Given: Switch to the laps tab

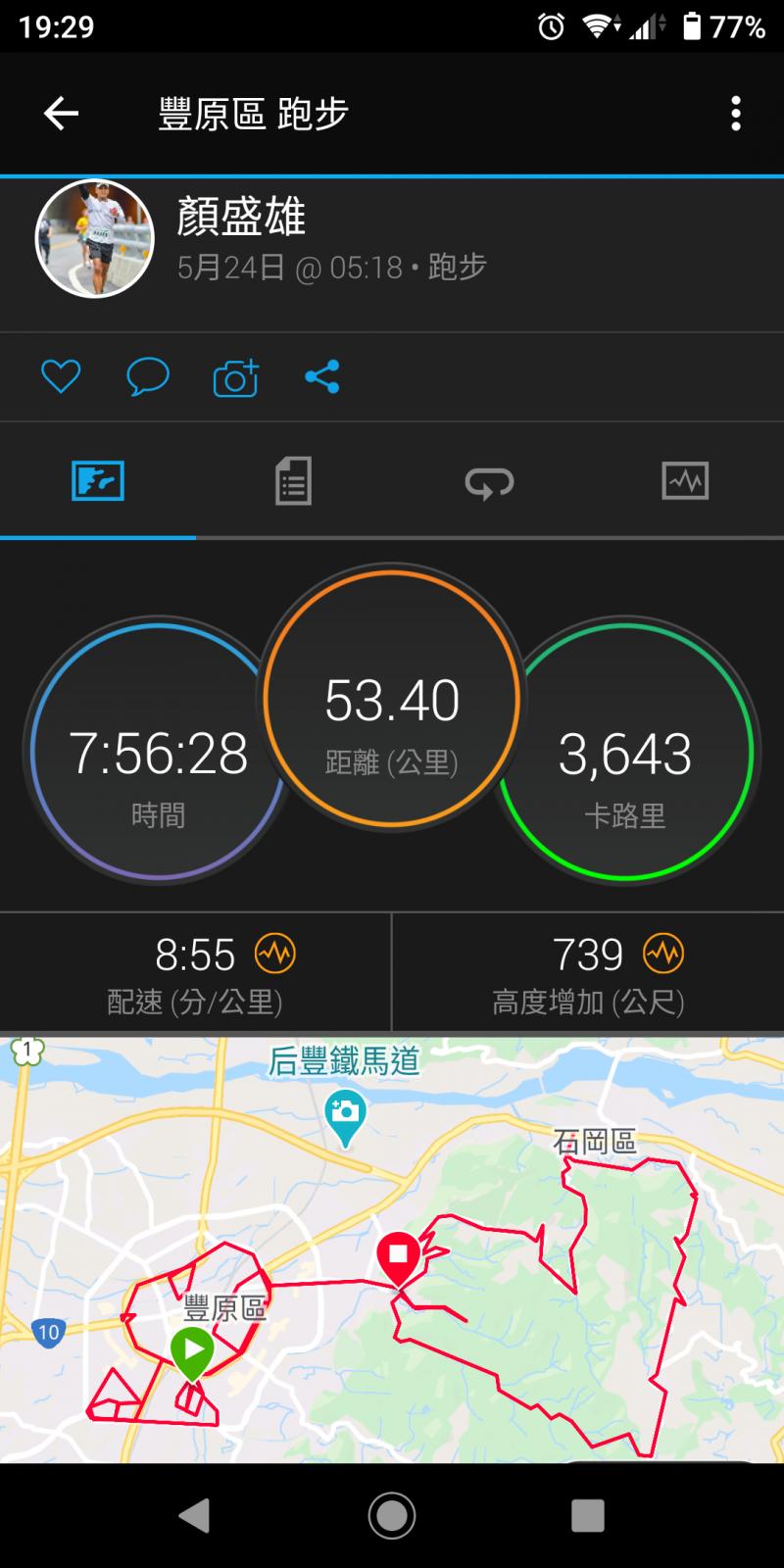Looking at the screenshot, I should click(x=489, y=481).
